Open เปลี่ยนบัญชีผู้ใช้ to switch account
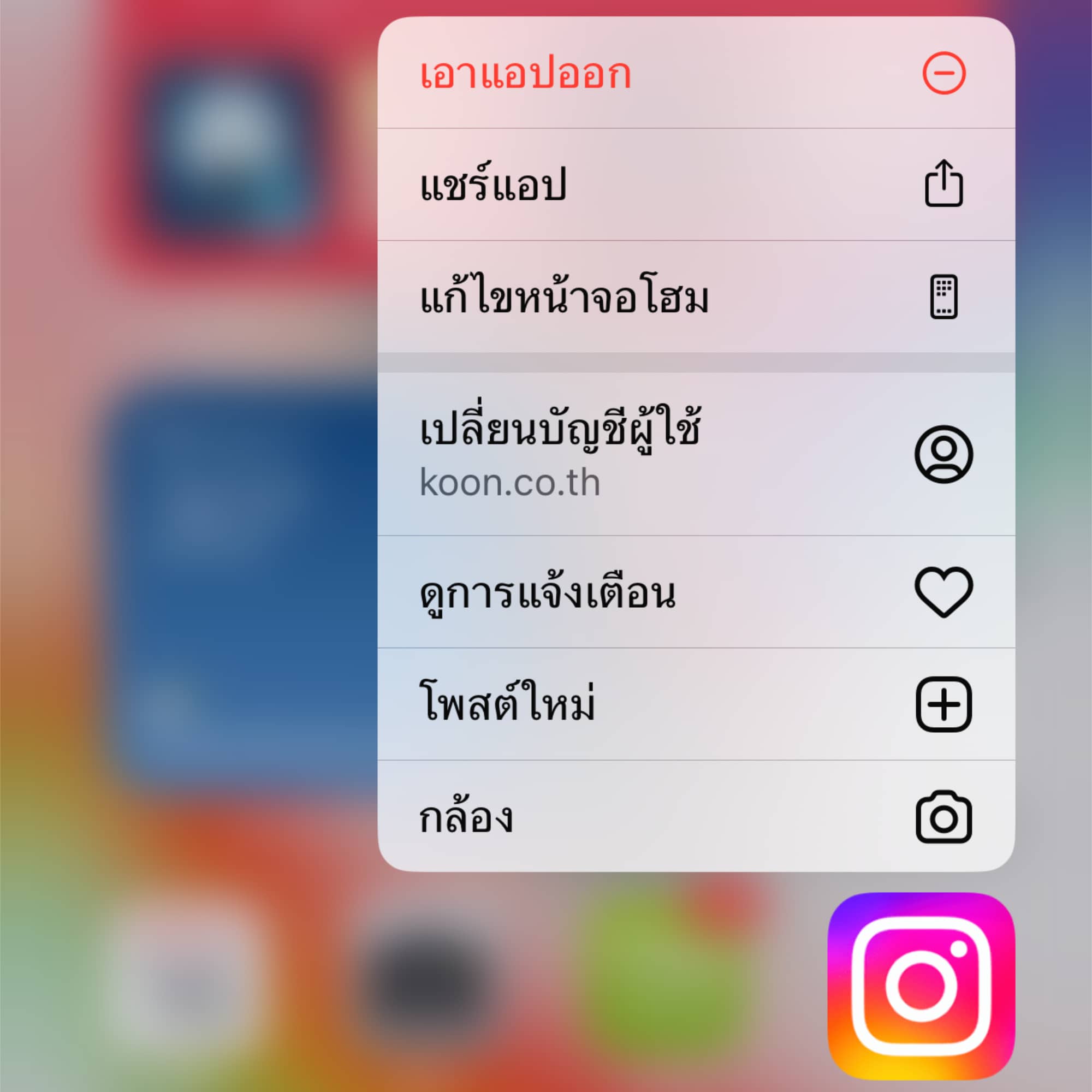The height and width of the screenshot is (1092, 1092). click(x=695, y=454)
